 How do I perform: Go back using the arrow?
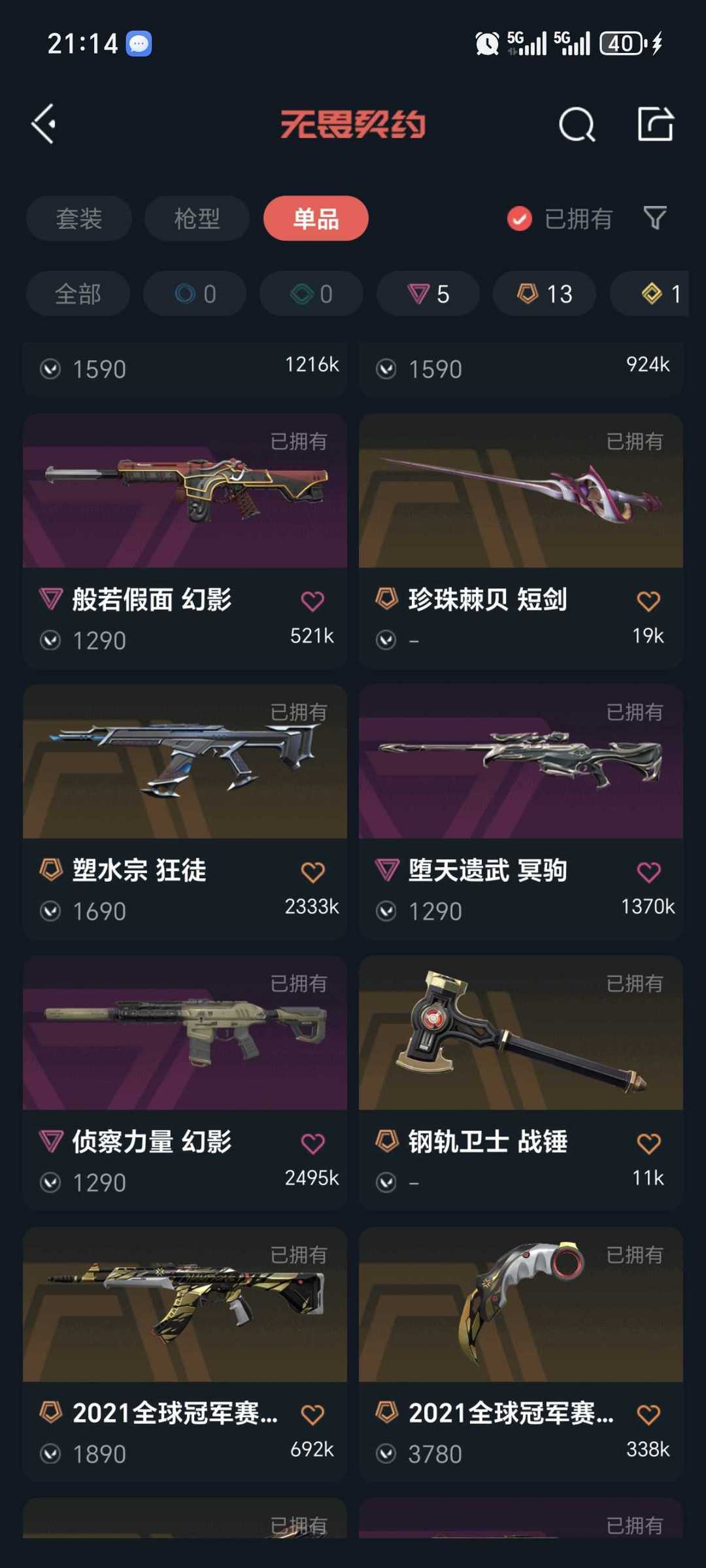click(43, 124)
